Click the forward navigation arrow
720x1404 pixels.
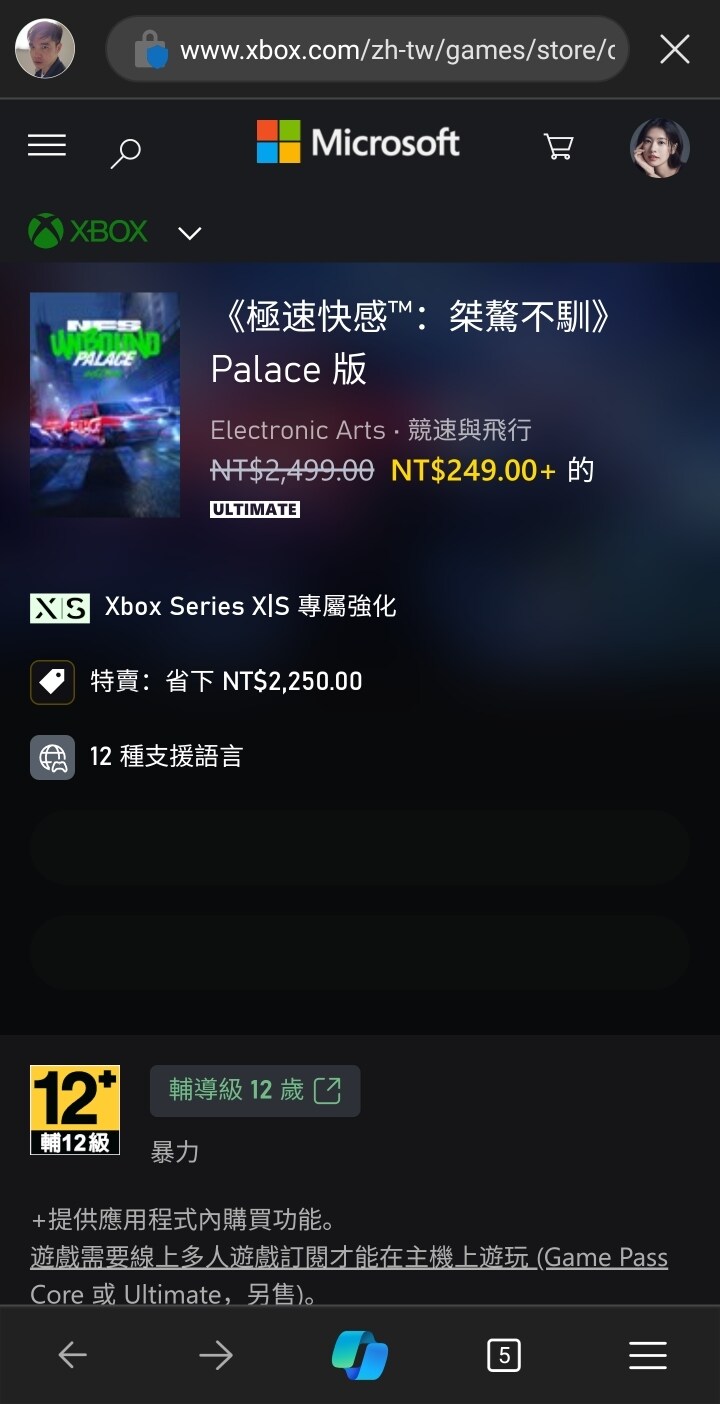(216, 1355)
